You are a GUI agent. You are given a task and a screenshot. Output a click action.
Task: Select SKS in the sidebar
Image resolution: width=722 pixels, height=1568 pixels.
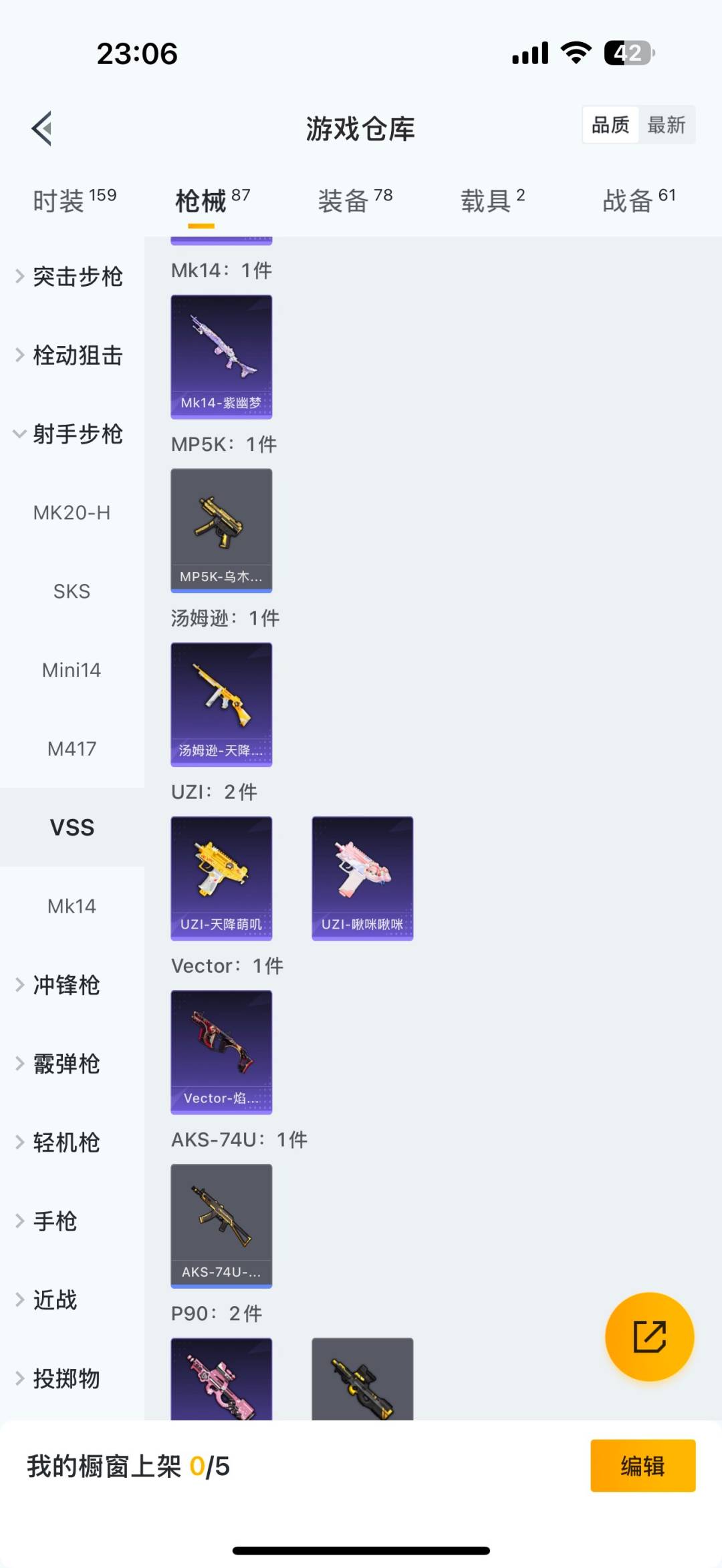pyautogui.click(x=72, y=591)
